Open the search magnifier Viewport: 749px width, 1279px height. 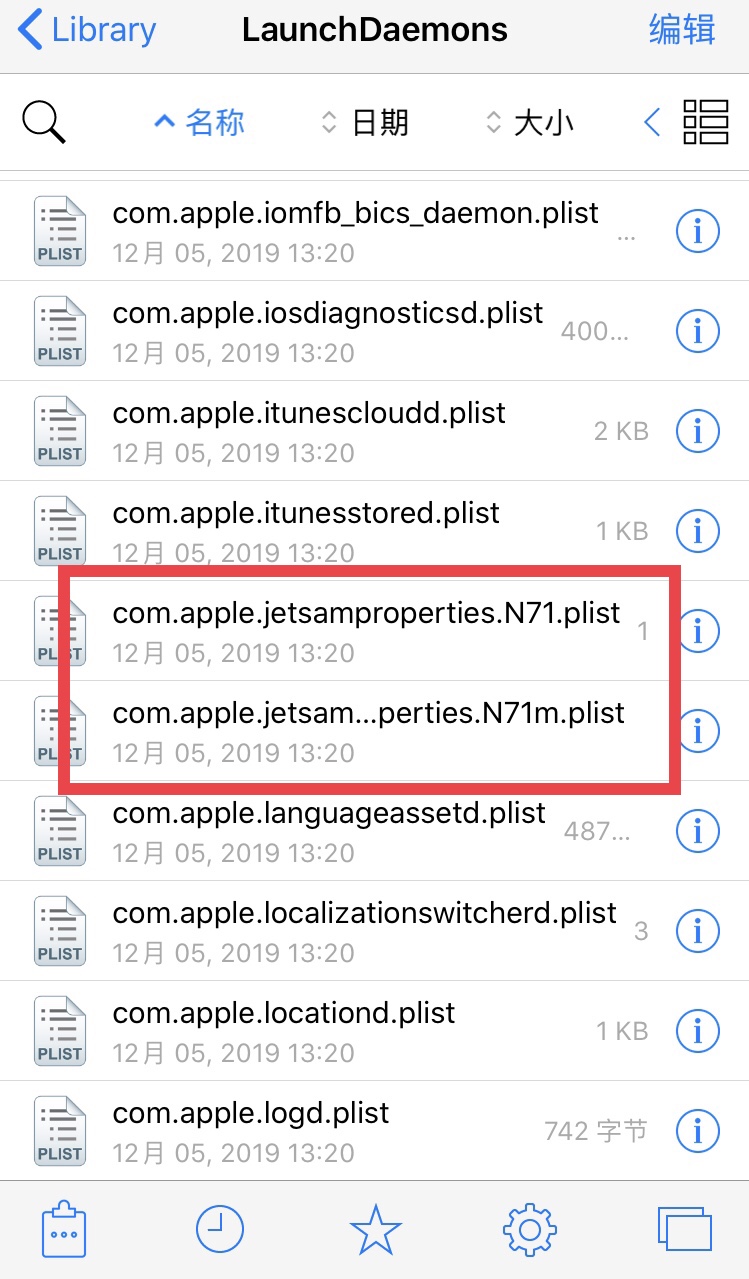pyautogui.click(x=44, y=123)
